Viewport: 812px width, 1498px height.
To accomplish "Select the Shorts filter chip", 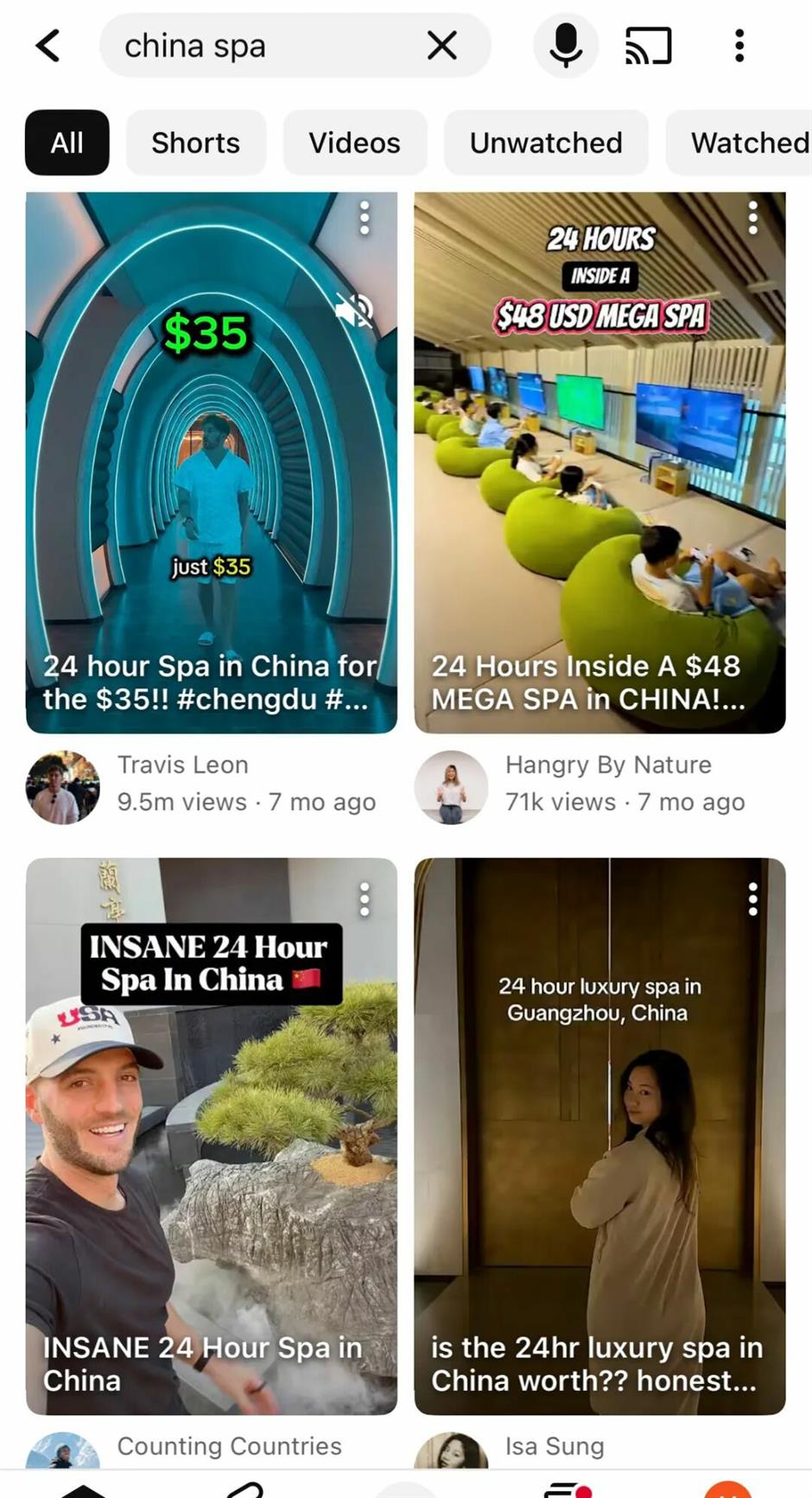I will point(196,143).
